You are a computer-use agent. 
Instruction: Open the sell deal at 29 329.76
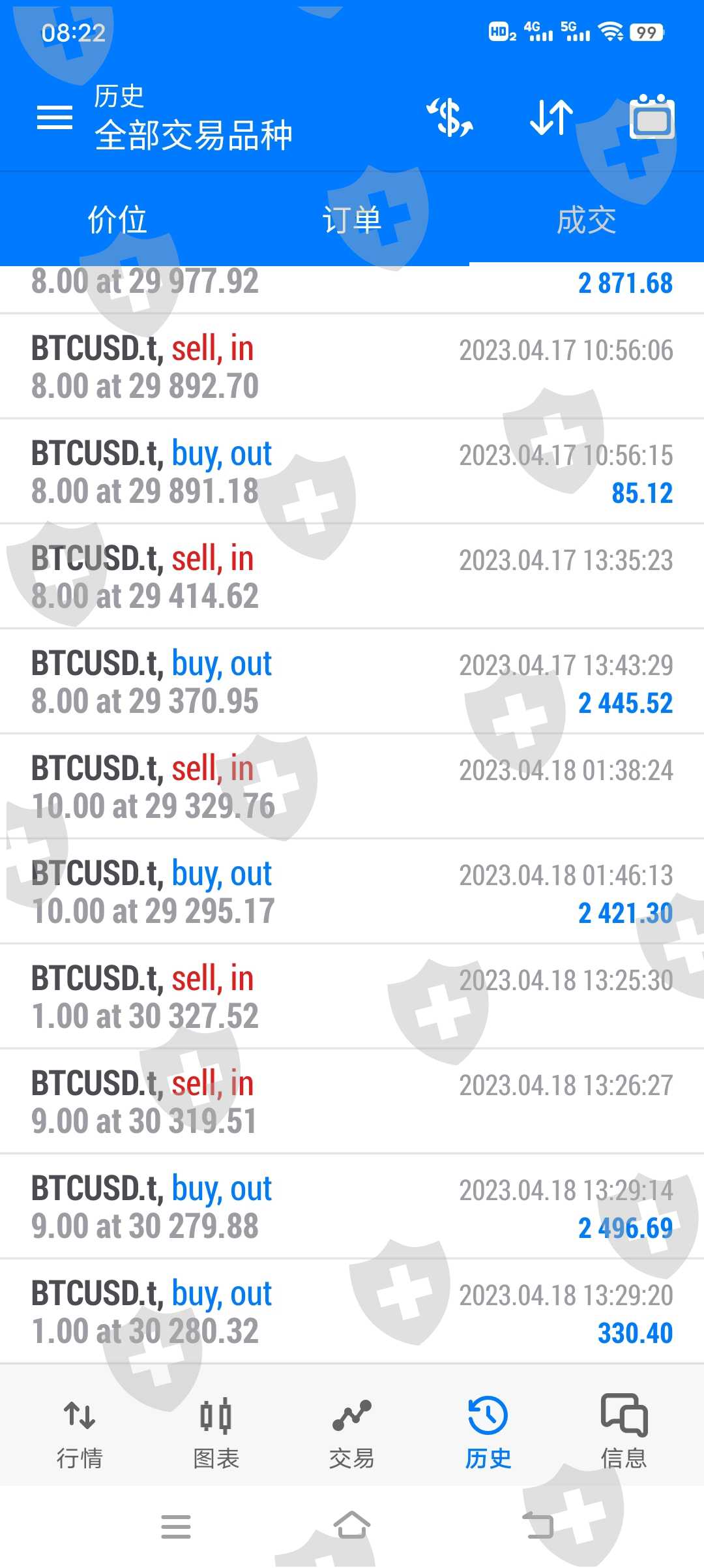(x=352, y=787)
